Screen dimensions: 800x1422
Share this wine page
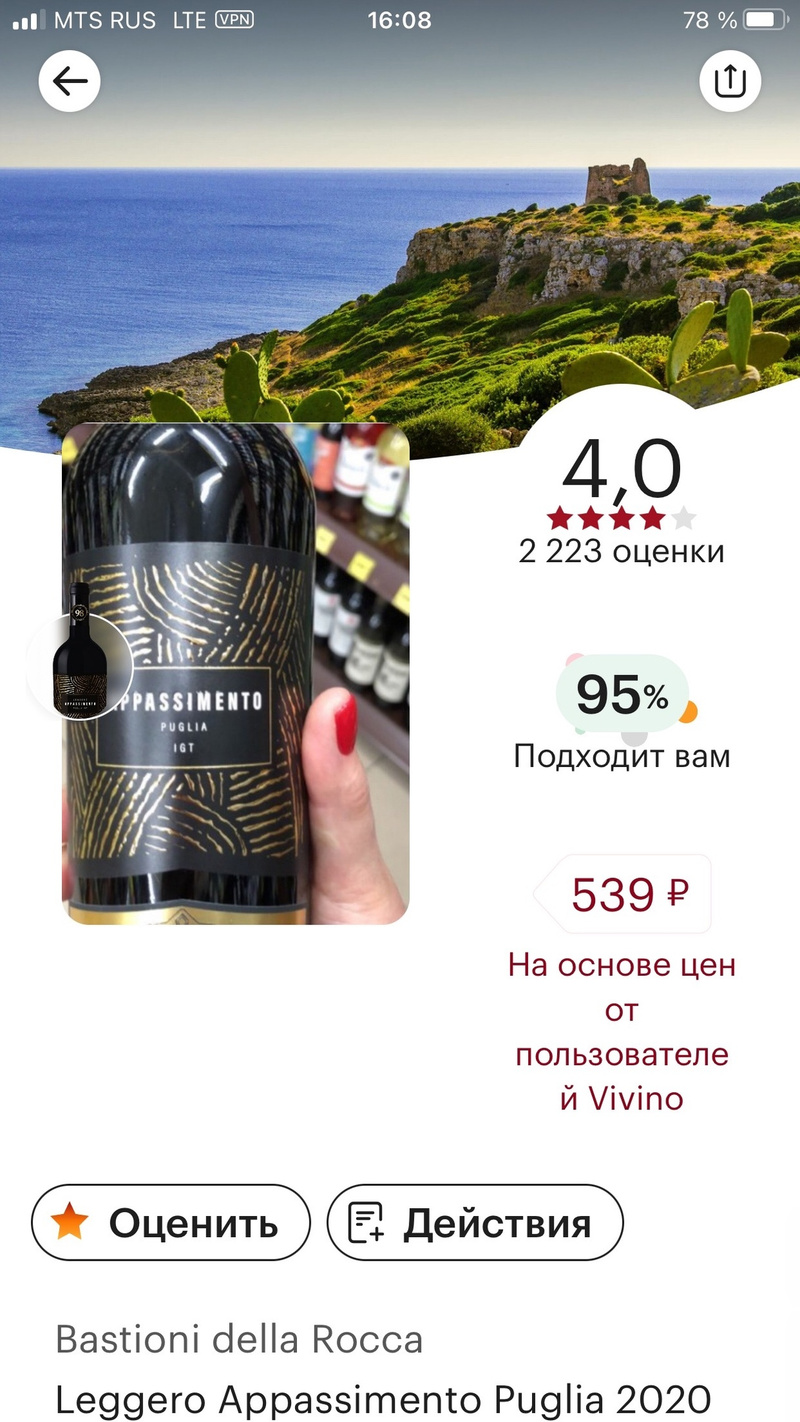(x=730, y=81)
